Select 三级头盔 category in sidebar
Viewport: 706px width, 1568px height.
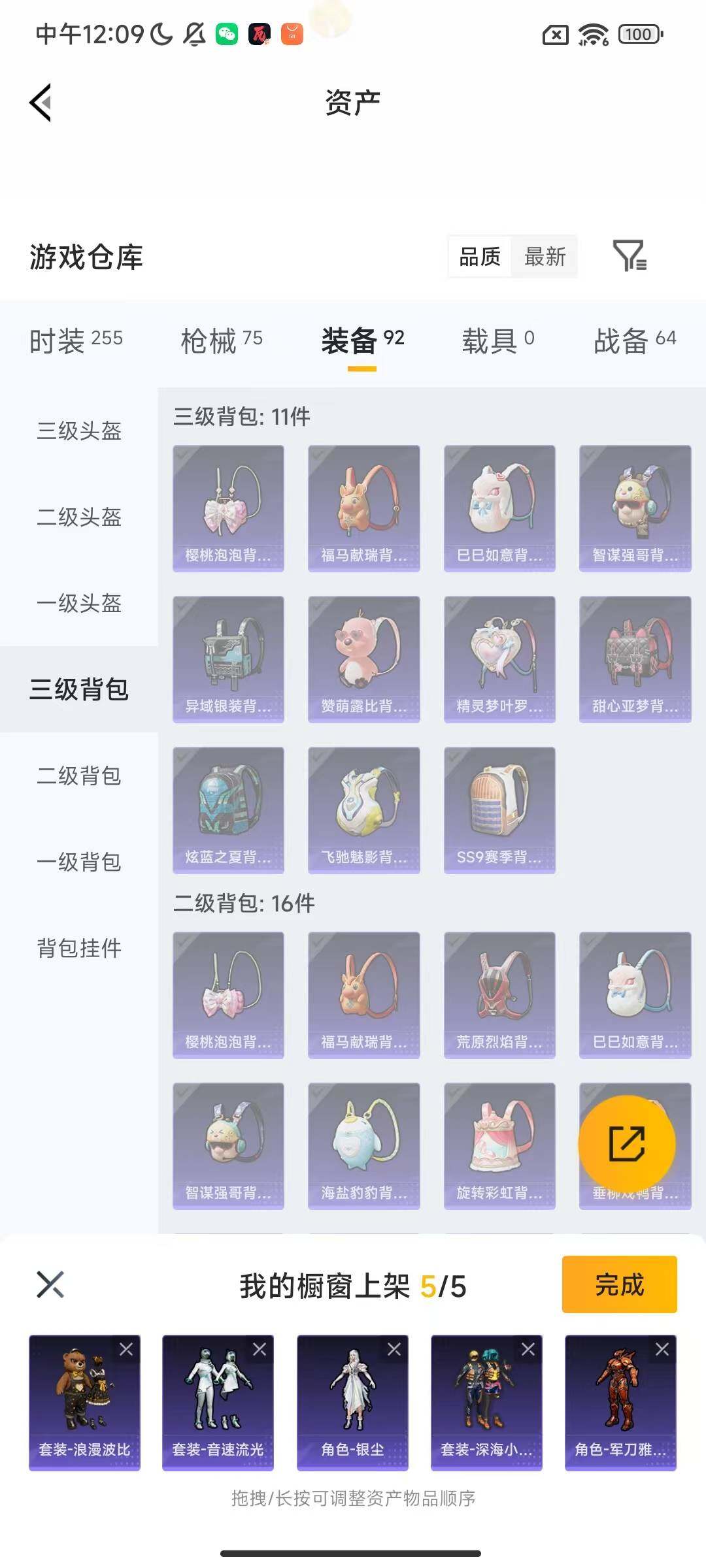click(78, 431)
